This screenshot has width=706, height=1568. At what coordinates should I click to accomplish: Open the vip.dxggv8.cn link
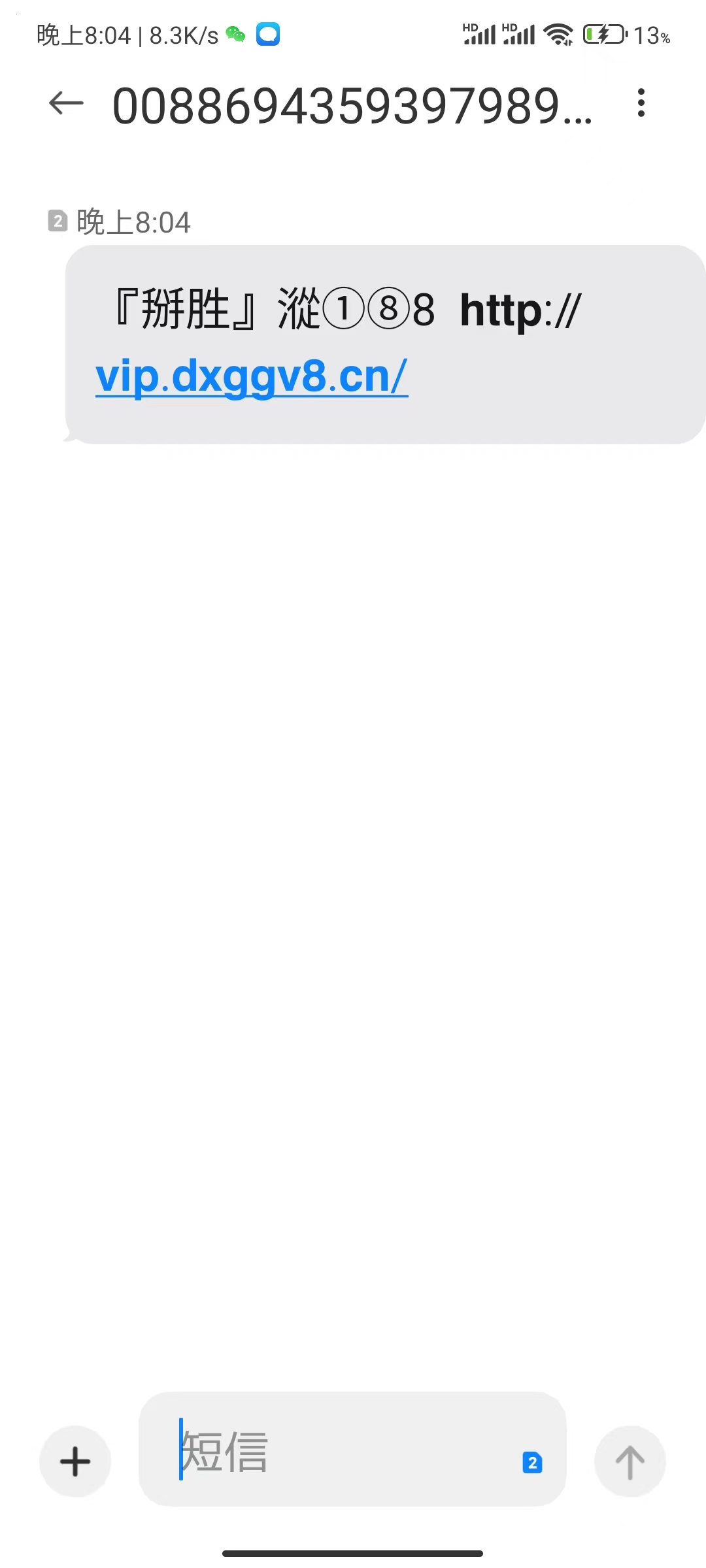[x=252, y=377]
